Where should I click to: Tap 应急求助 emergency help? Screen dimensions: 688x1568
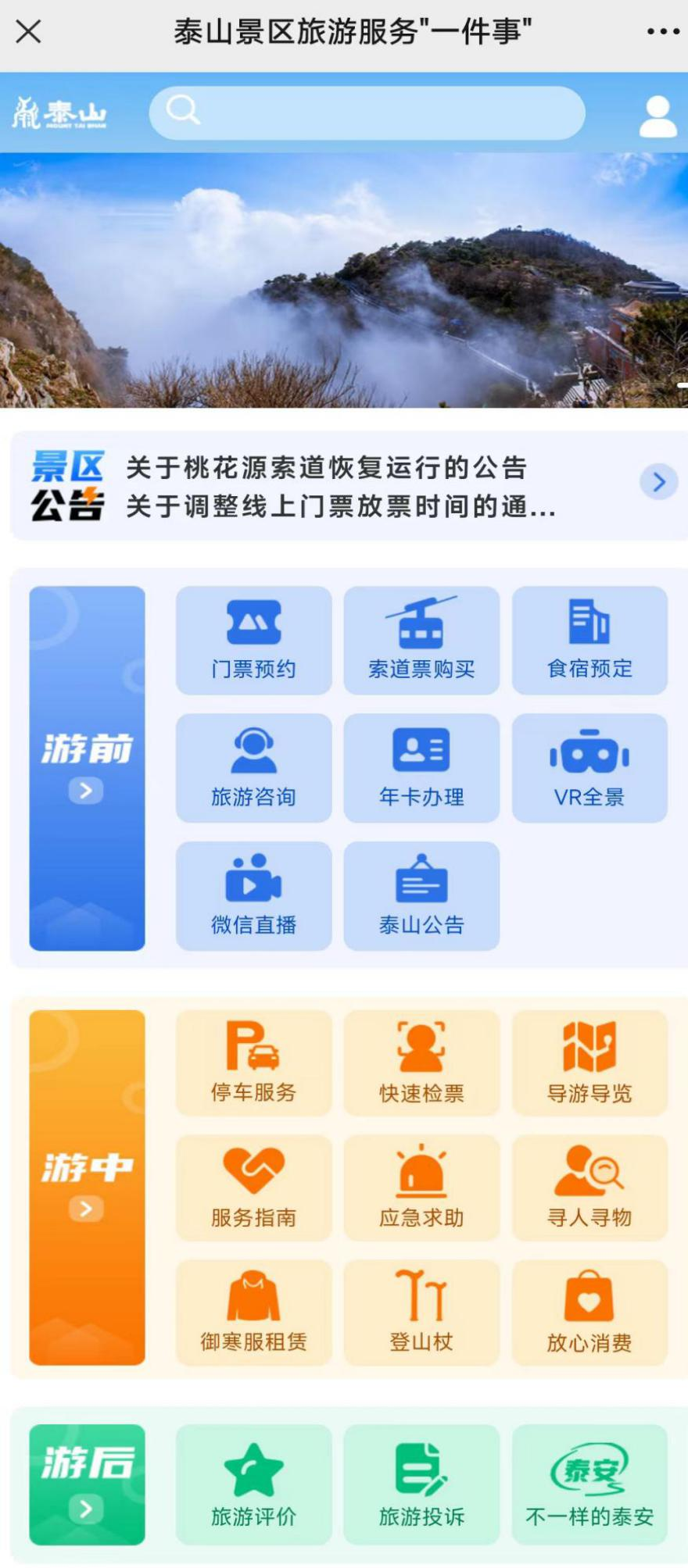(421, 1188)
